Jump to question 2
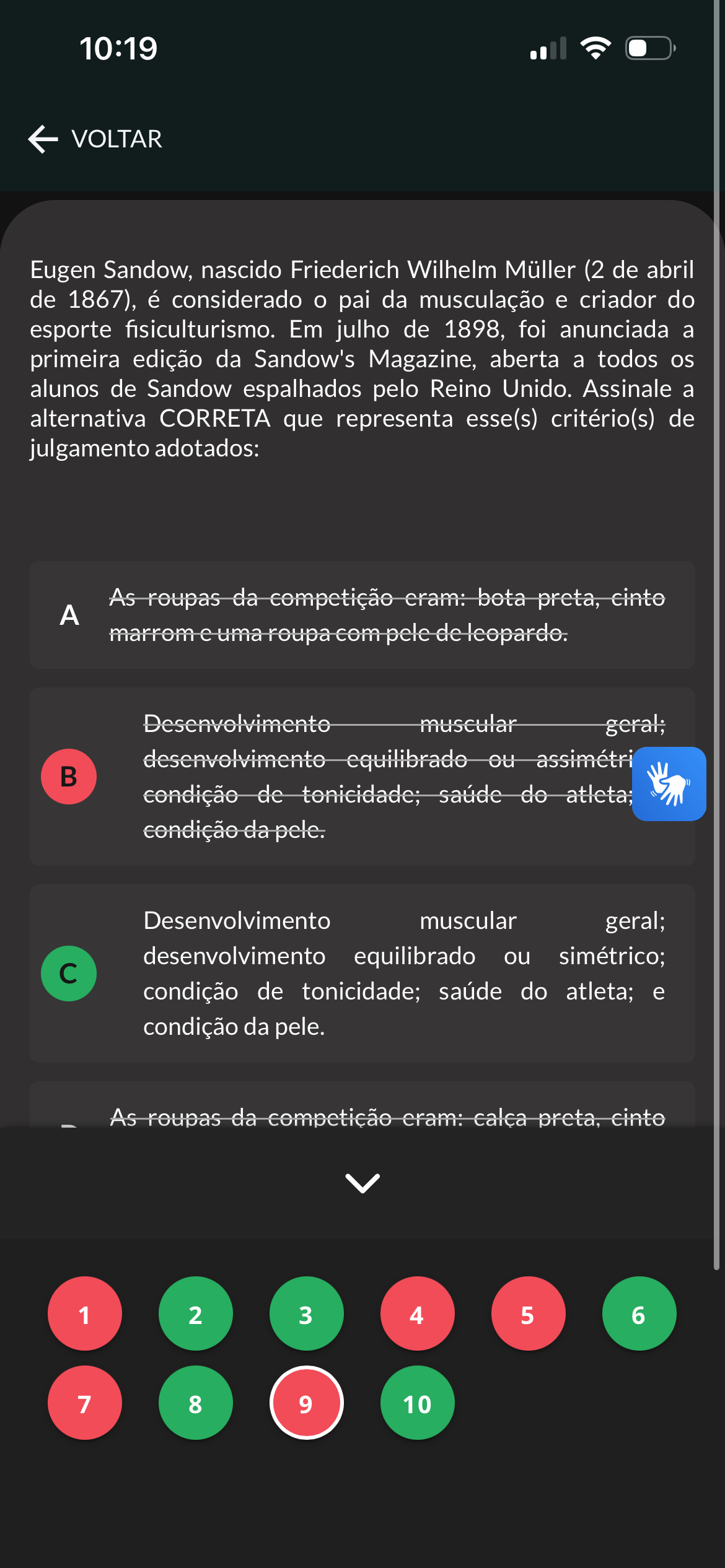Viewport: 725px width, 1568px height. tap(196, 1313)
